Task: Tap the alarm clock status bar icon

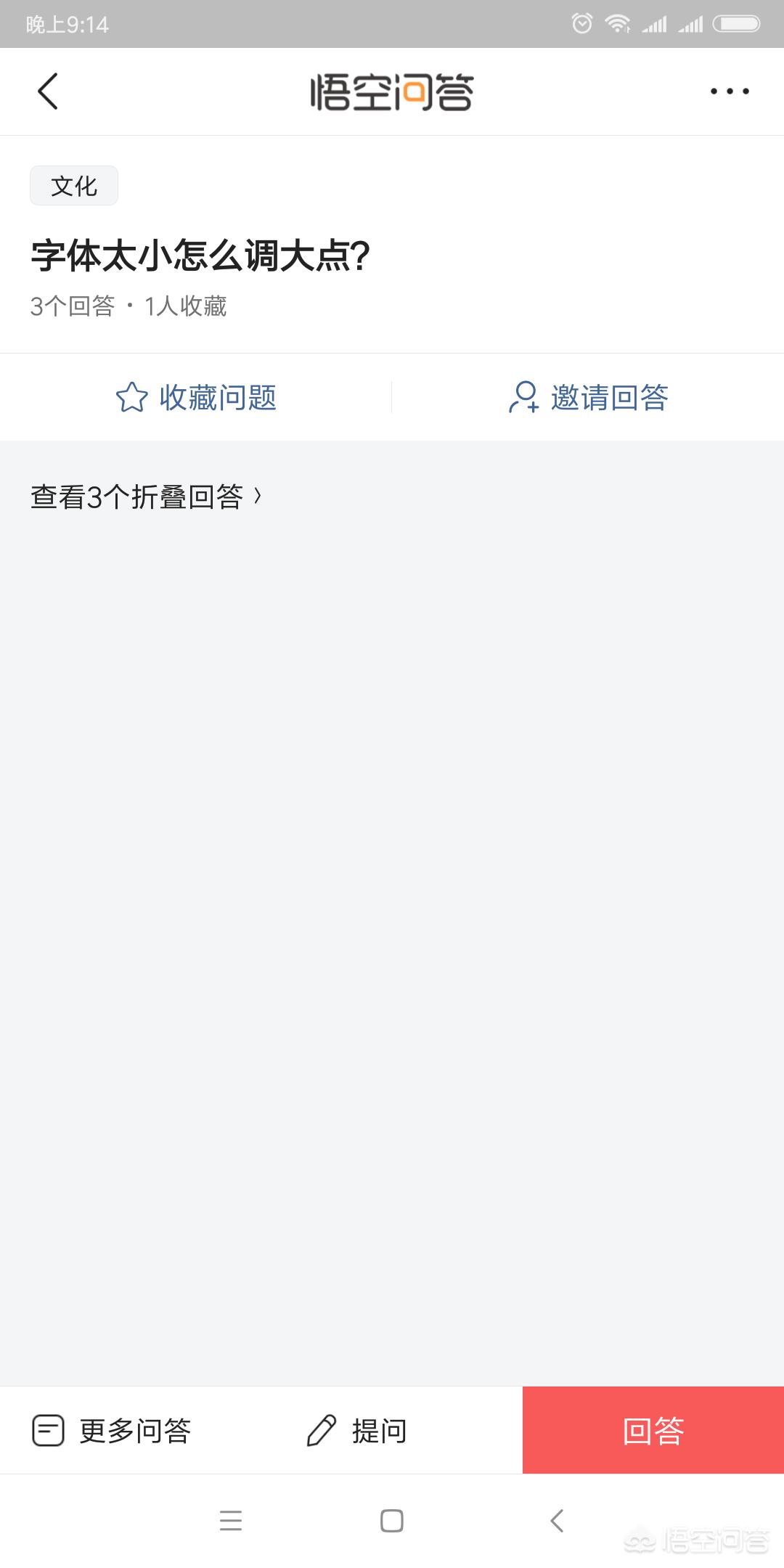Action: click(581, 24)
